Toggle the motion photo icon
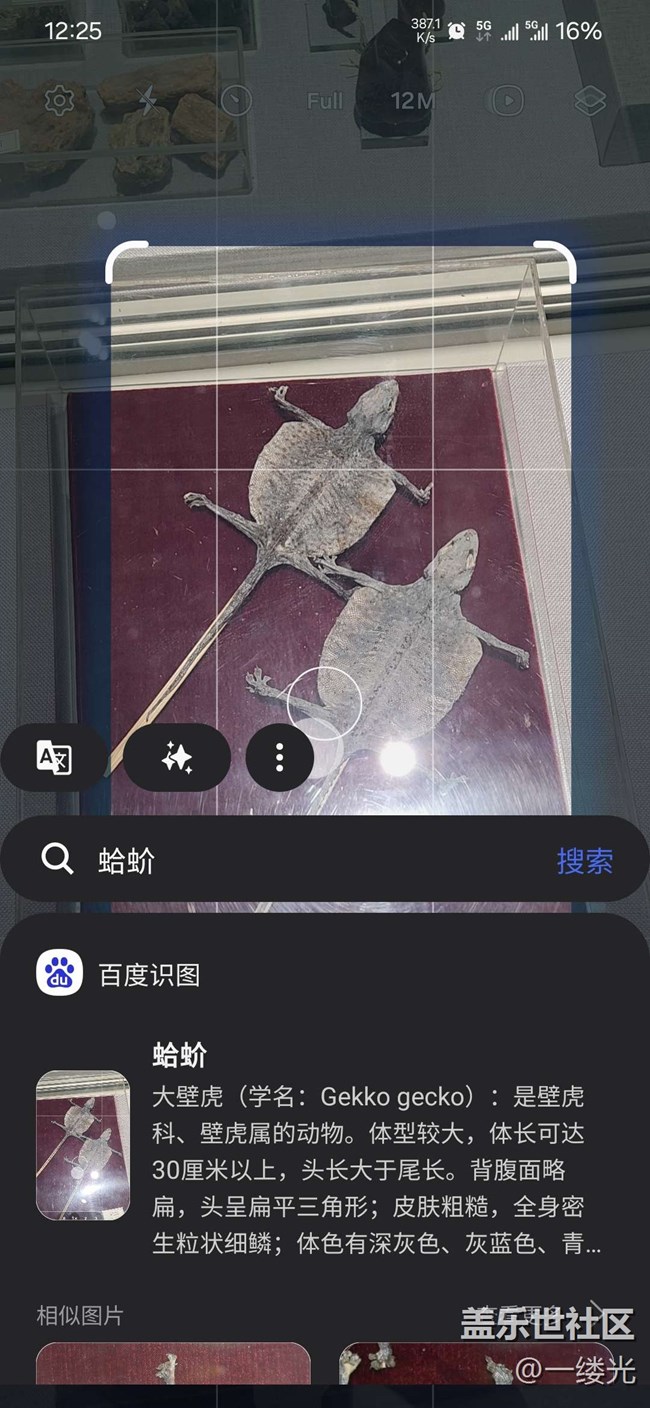This screenshot has width=650, height=1408. tap(506, 100)
